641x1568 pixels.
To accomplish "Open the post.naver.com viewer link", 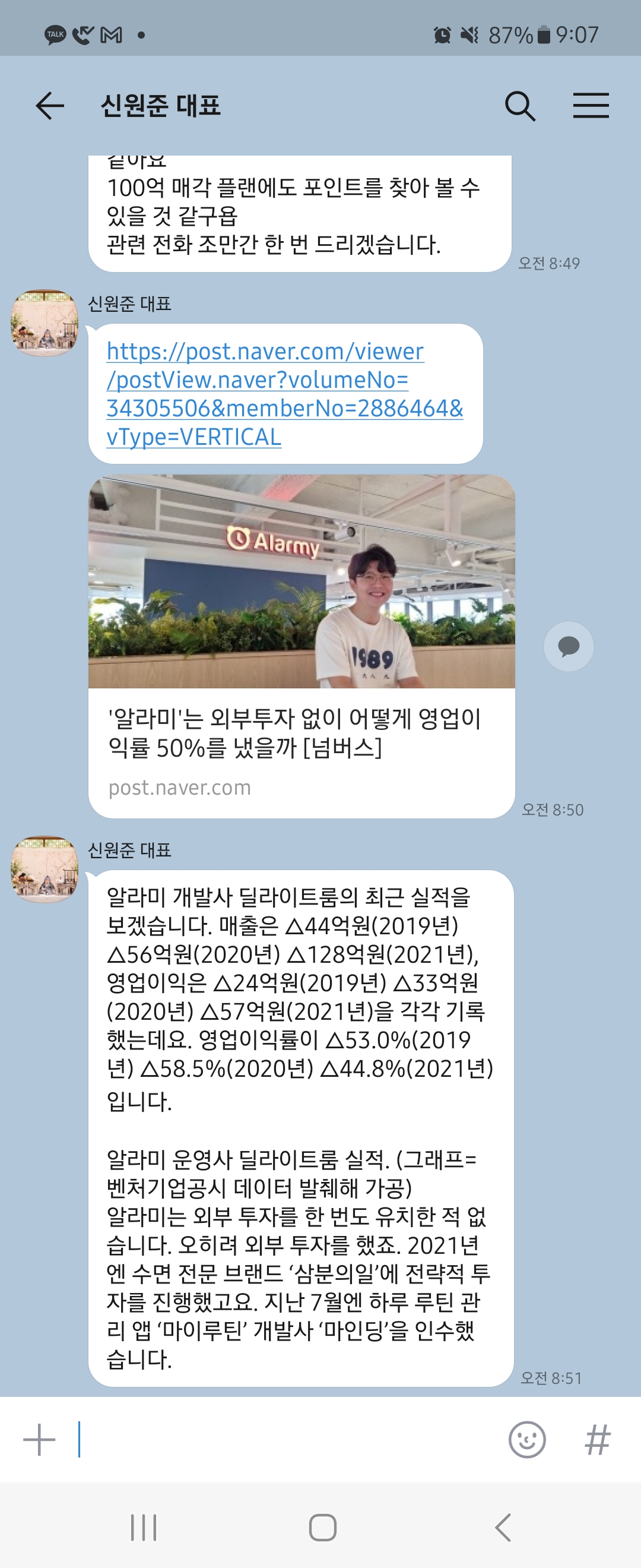I will pos(285,393).
